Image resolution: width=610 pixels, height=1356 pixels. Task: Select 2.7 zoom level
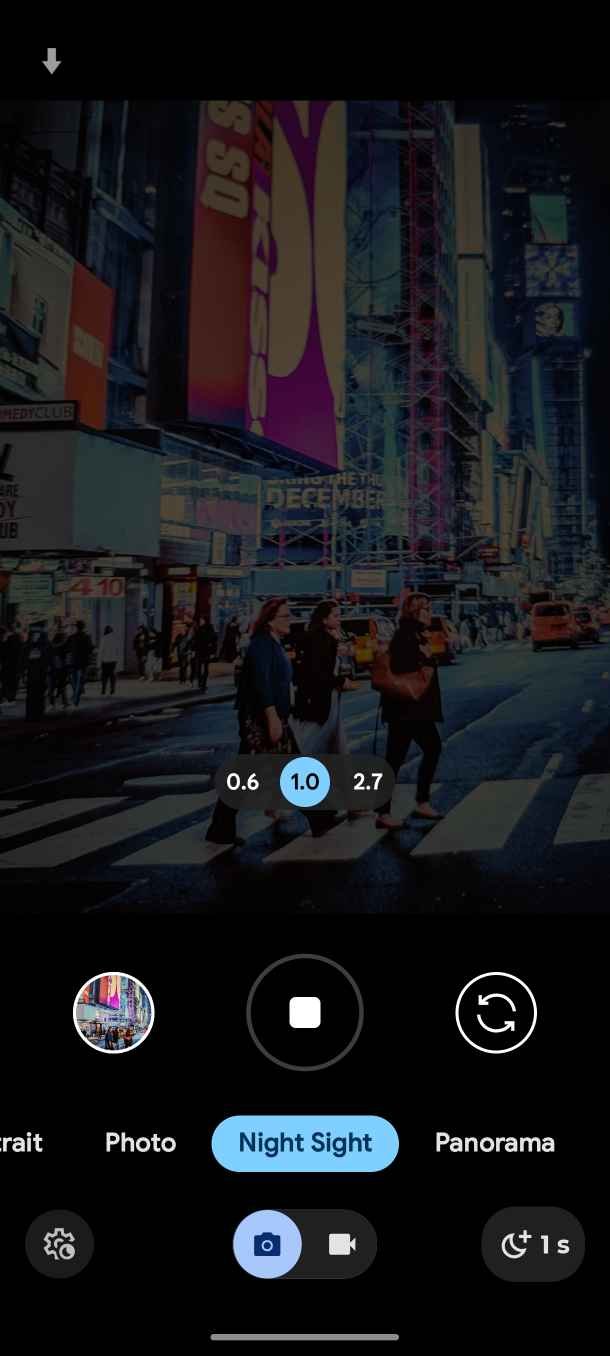tap(367, 782)
